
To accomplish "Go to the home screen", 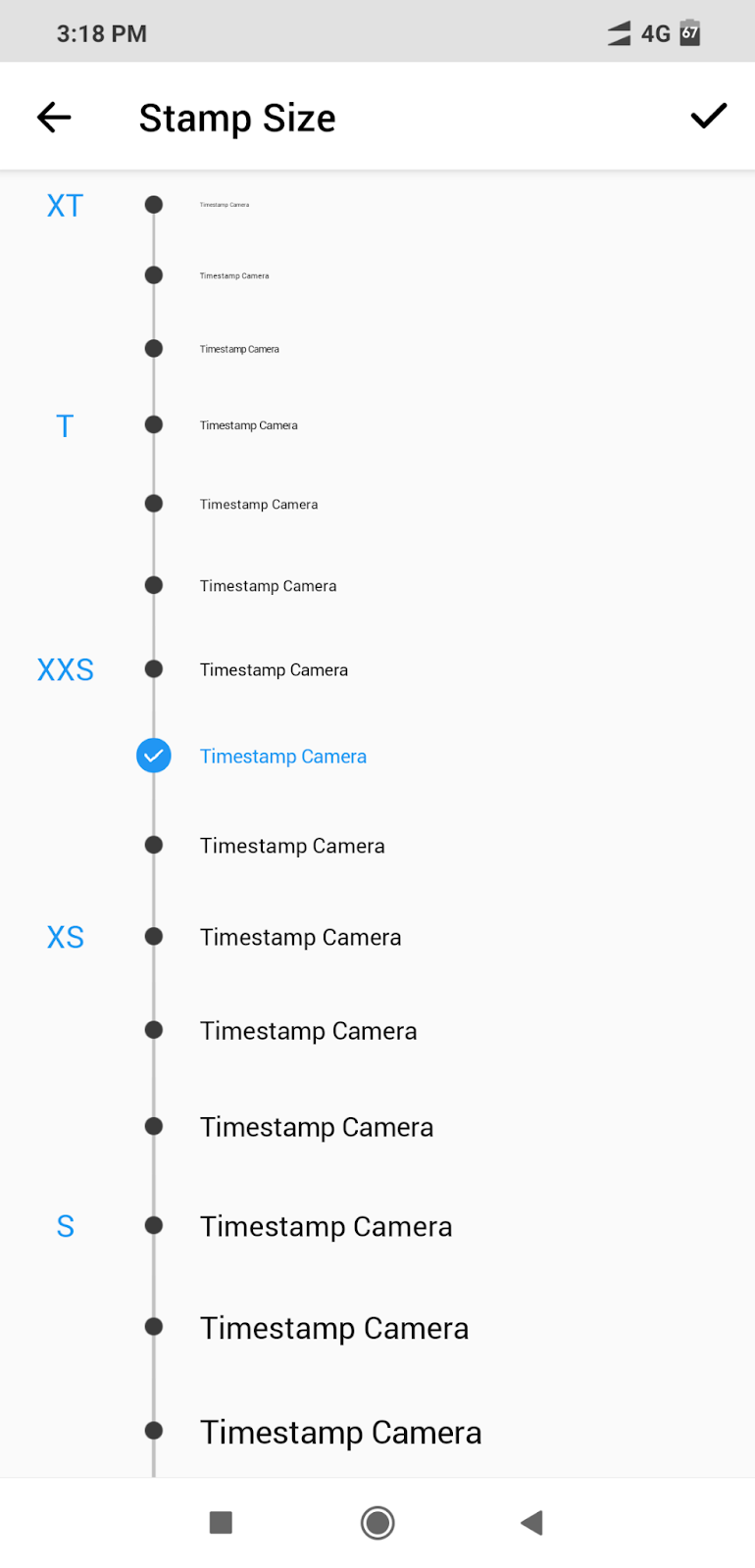I will (377, 1523).
